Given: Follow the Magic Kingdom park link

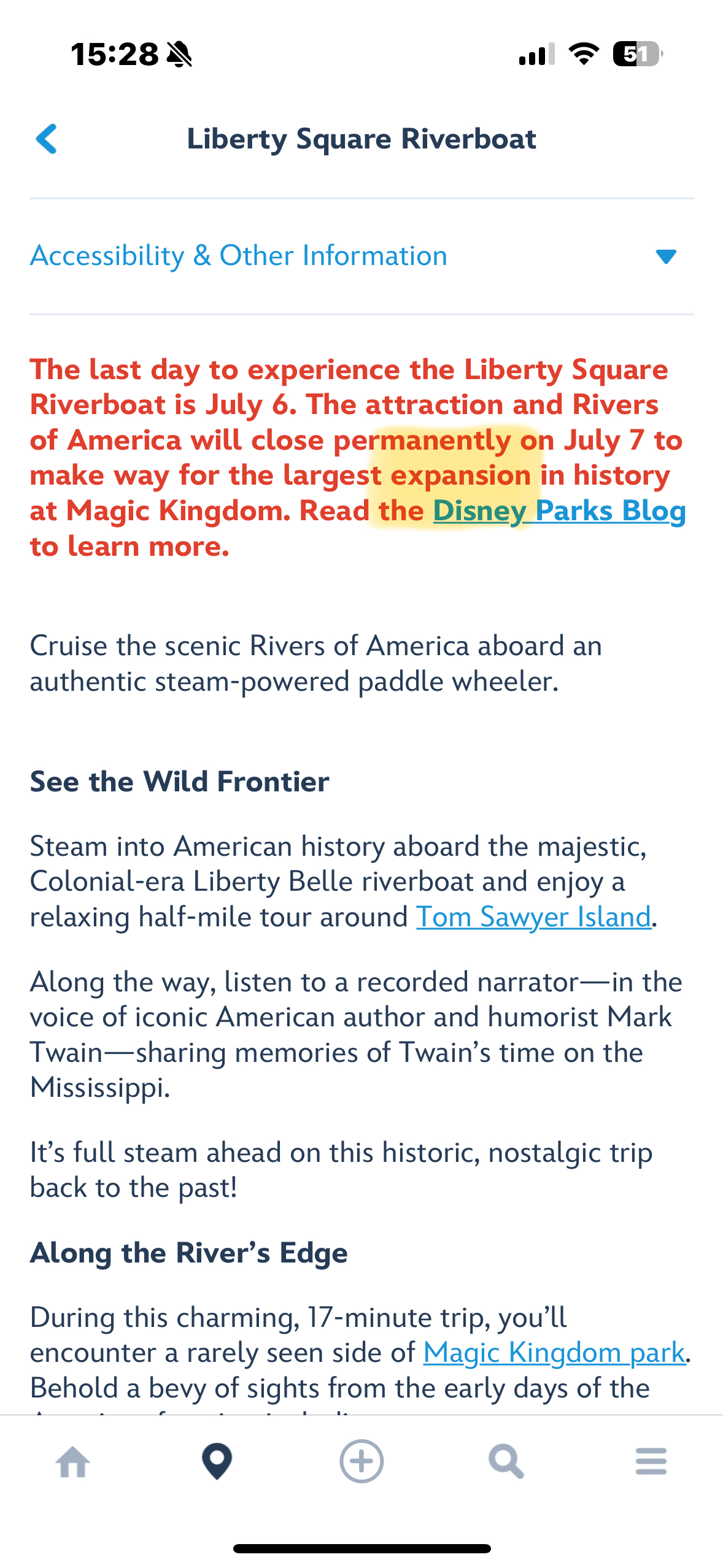Looking at the screenshot, I should (x=554, y=1353).
